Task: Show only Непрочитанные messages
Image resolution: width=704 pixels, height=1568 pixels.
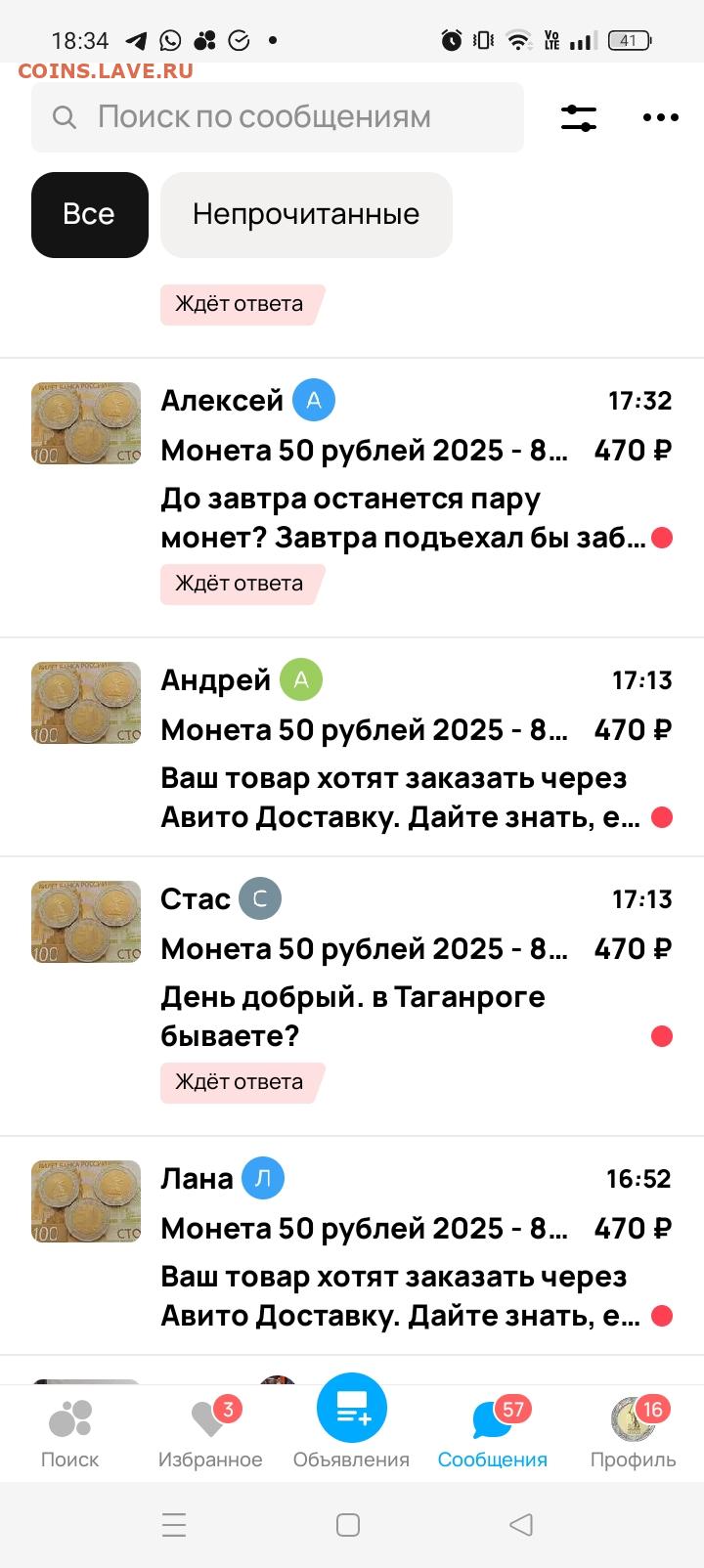Action: coord(306,215)
